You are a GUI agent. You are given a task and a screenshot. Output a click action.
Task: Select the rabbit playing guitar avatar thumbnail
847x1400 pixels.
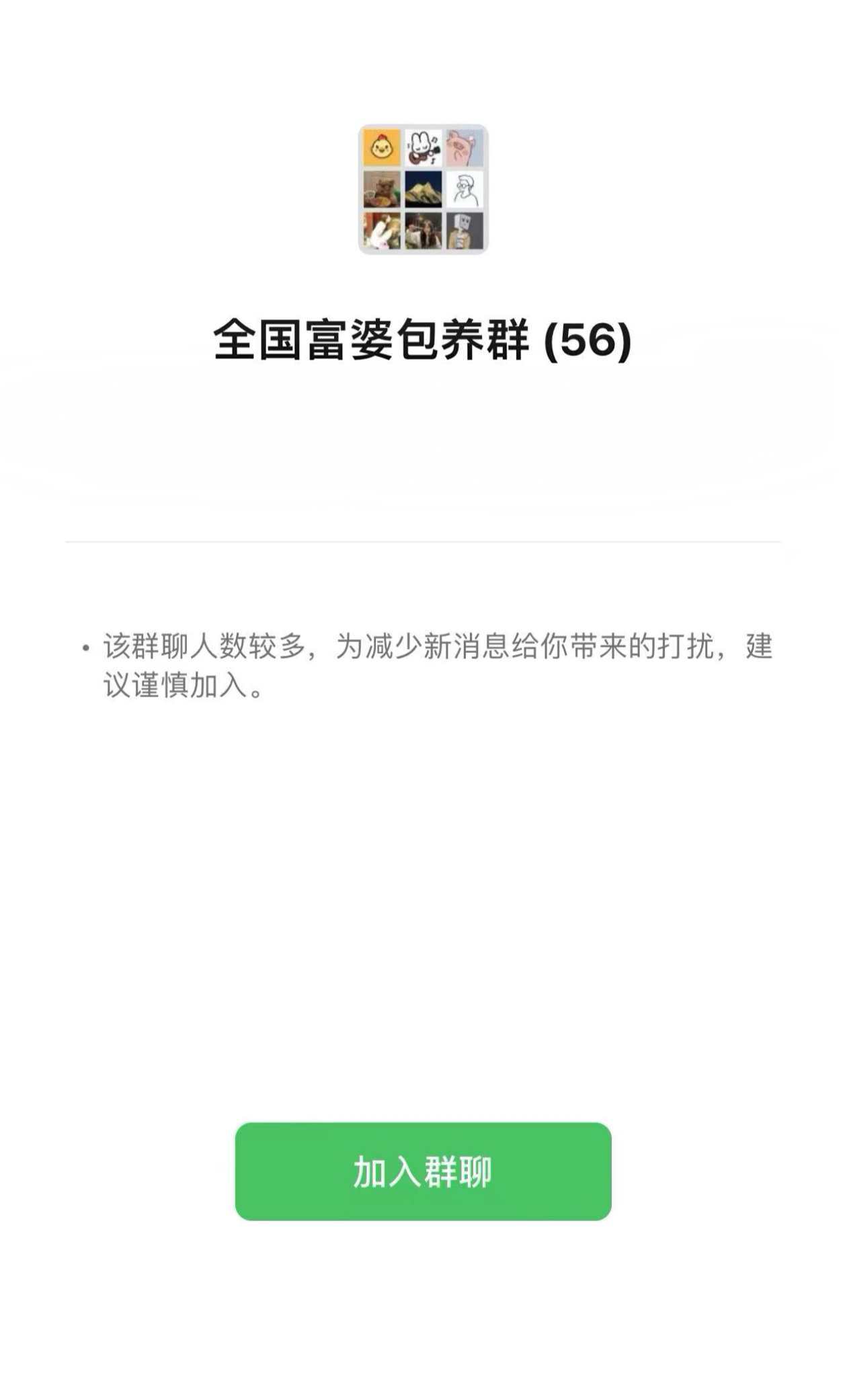point(424,147)
